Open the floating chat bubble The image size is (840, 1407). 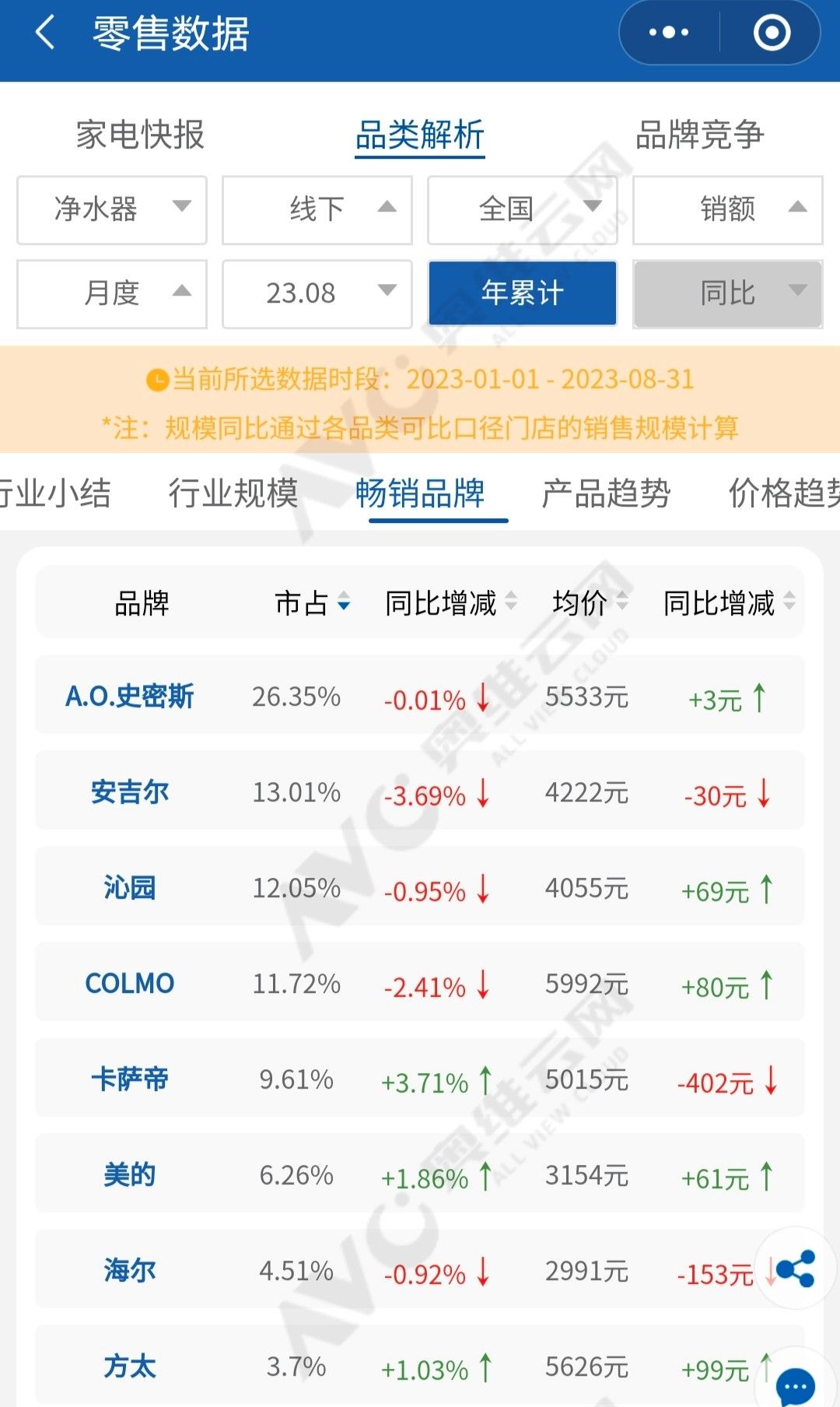click(x=795, y=1385)
